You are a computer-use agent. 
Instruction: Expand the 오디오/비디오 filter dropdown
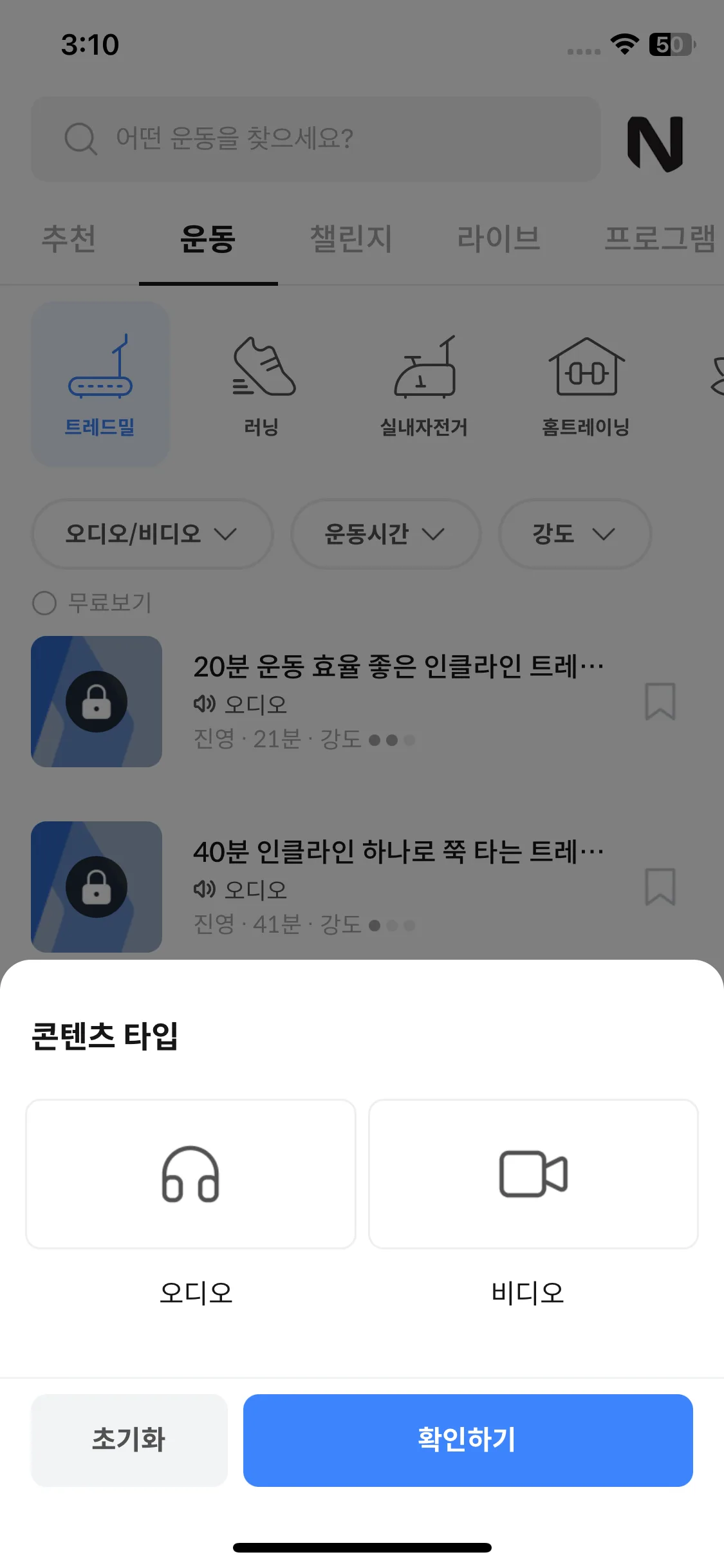[x=153, y=534]
